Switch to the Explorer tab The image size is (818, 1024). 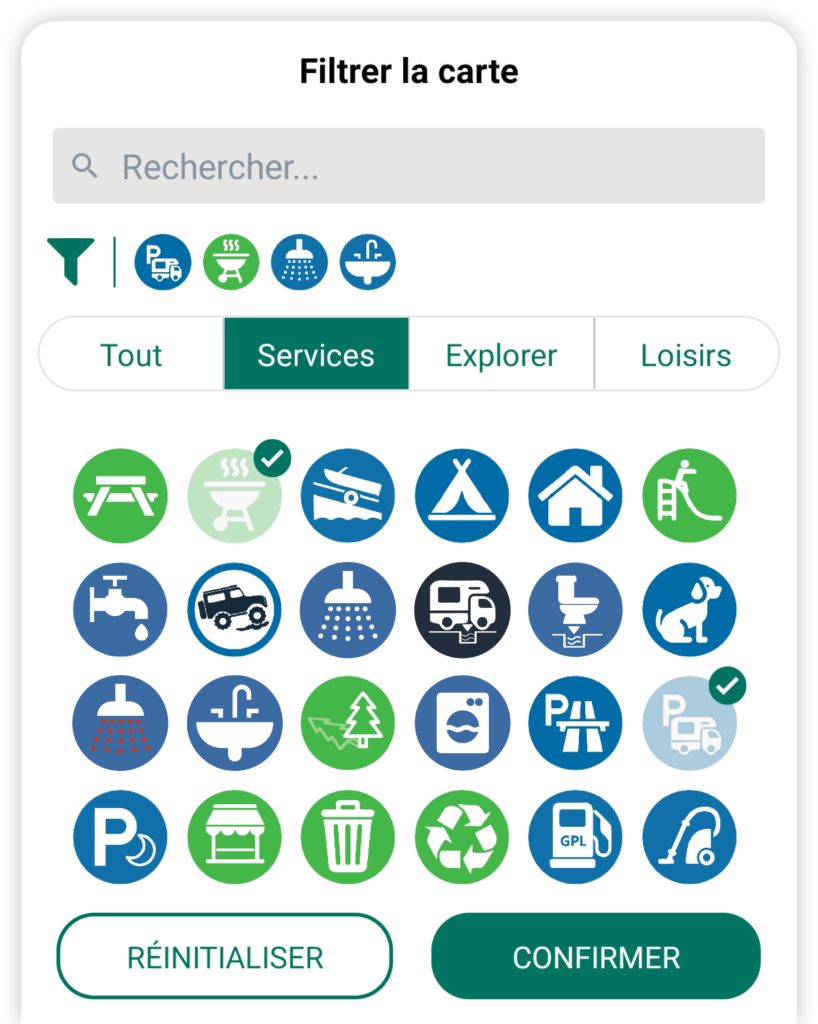tap(501, 355)
